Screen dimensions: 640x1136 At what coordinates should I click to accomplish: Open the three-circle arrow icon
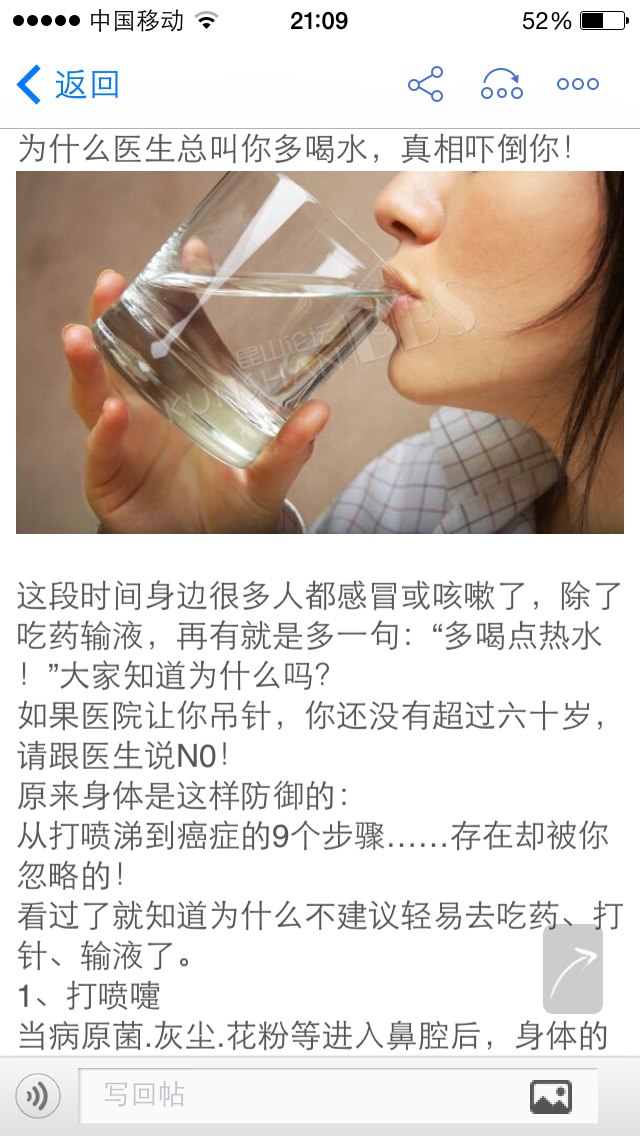[502, 84]
